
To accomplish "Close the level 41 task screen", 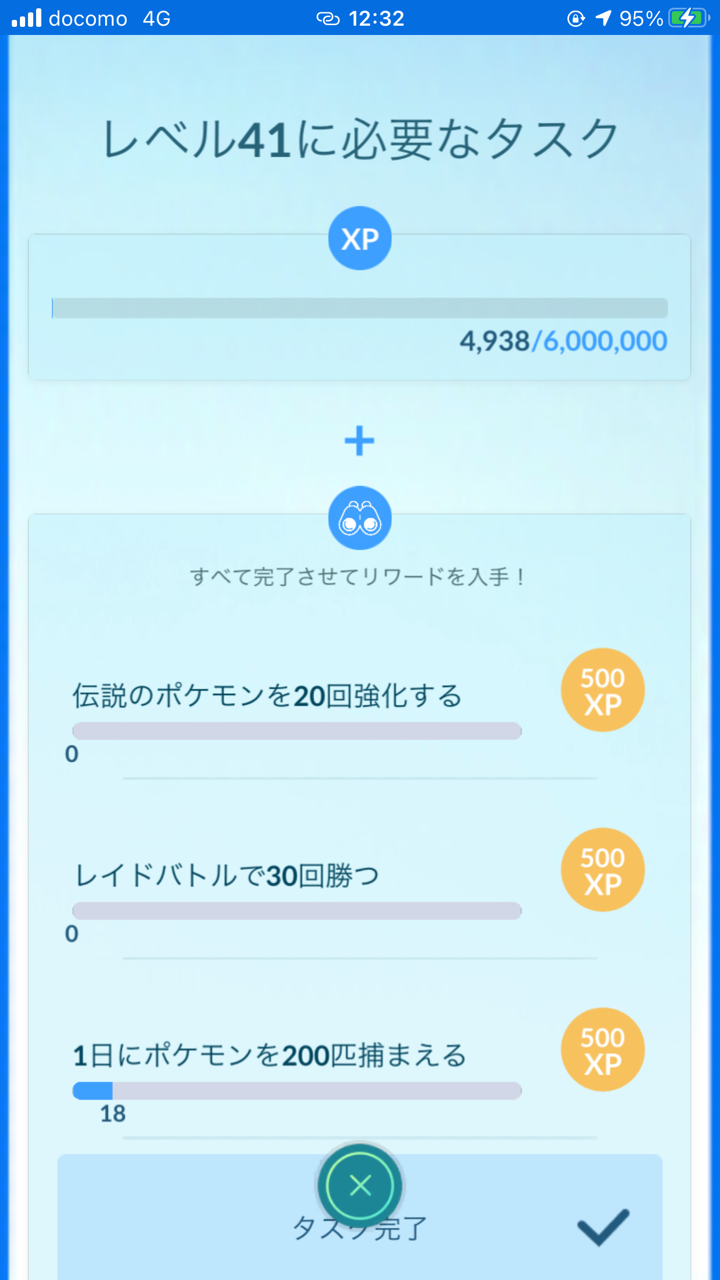I will point(360,1186).
